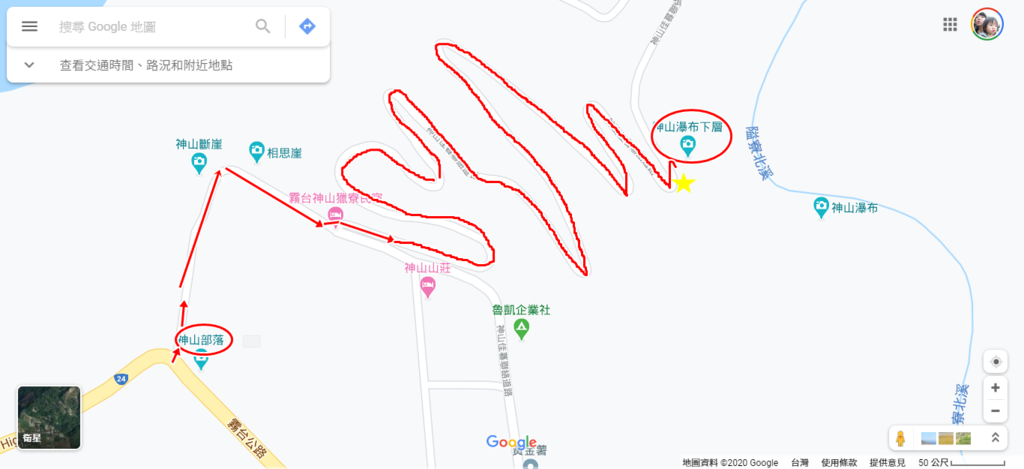Open the Google apps grid
This screenshot has width=1024, height=469.
950,24
